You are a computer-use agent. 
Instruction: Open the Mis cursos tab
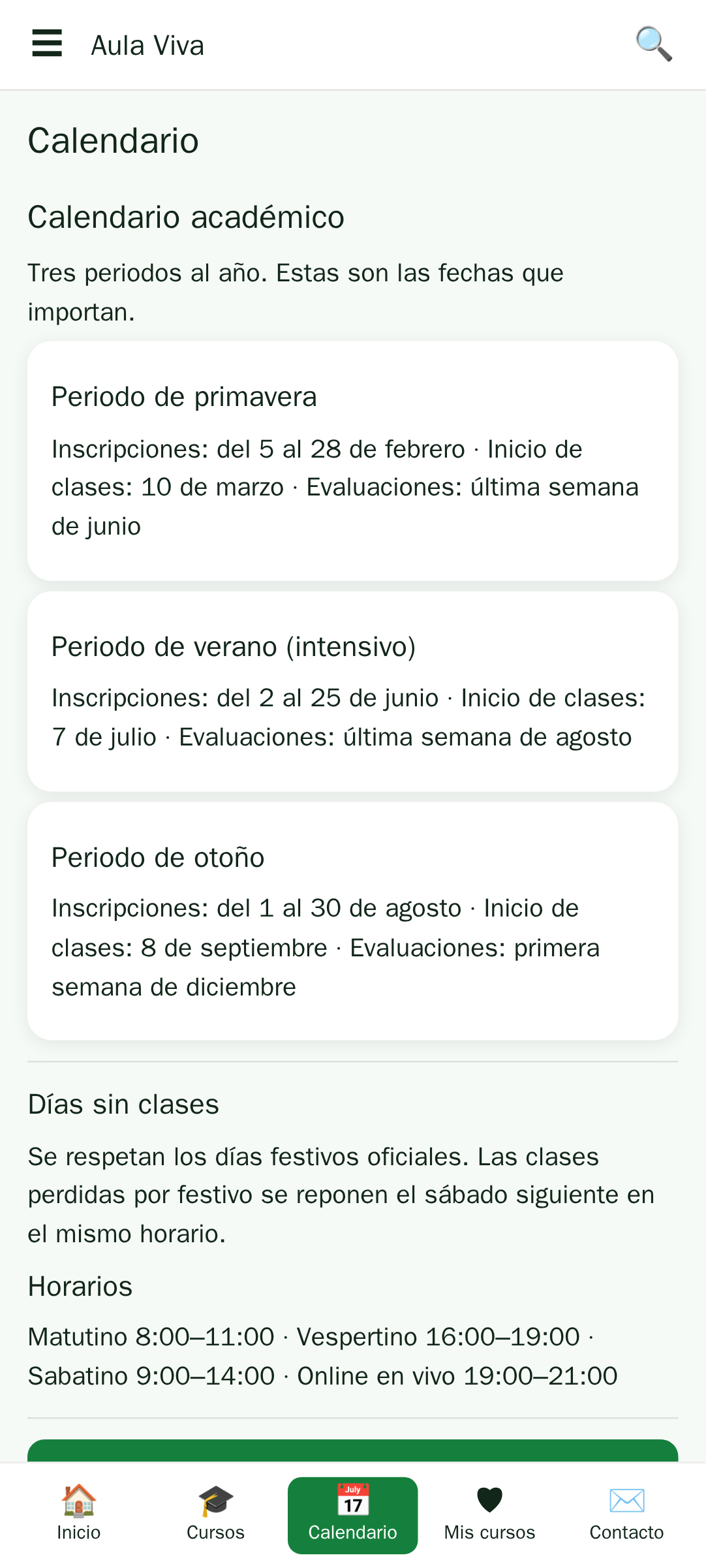[490, 1515]
